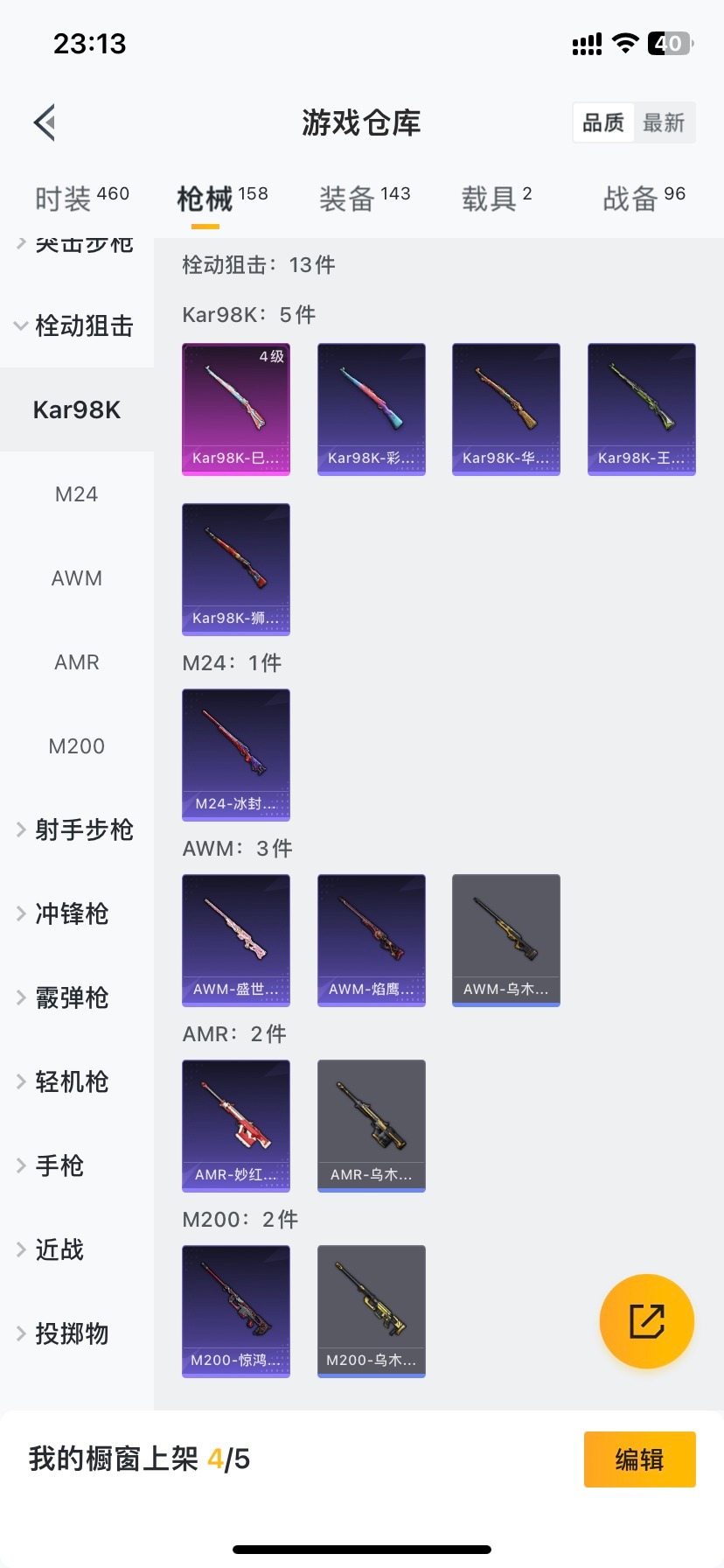Go back using the top-left arrow
724x1568 pixels.
tap(45, 122)
